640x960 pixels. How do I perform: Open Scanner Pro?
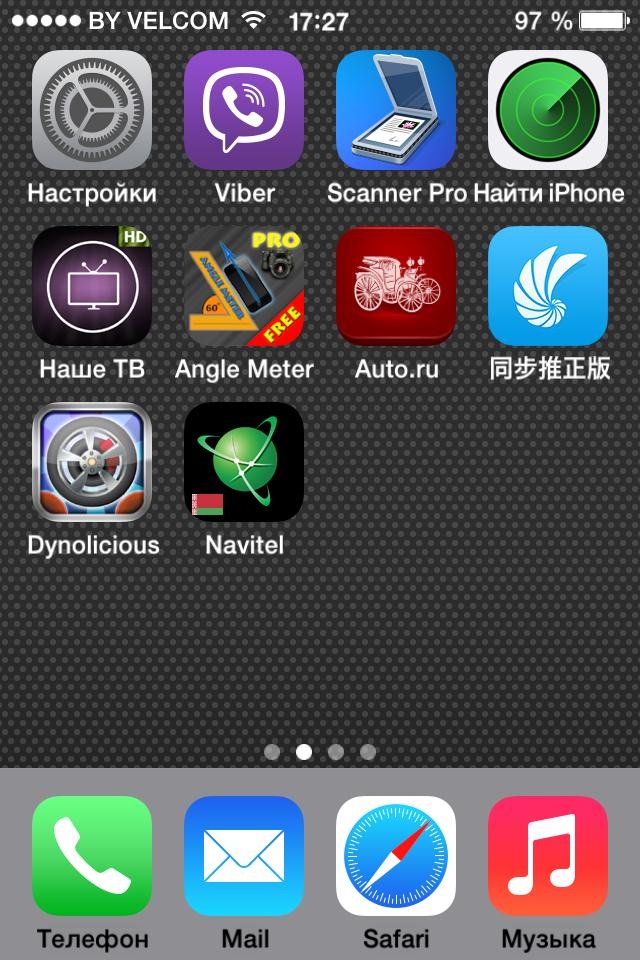(x=396, y=110)
